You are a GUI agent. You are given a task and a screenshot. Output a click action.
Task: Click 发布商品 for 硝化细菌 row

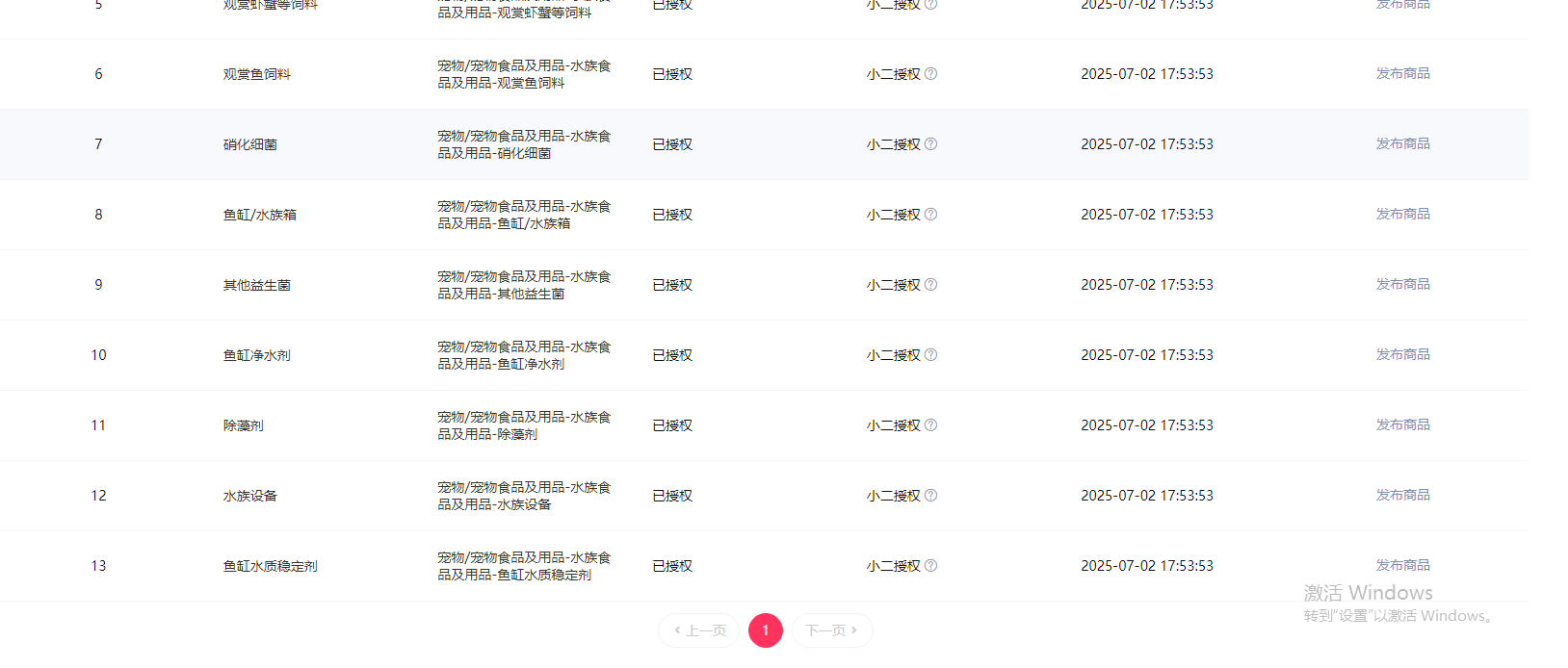pos(1402,143)
